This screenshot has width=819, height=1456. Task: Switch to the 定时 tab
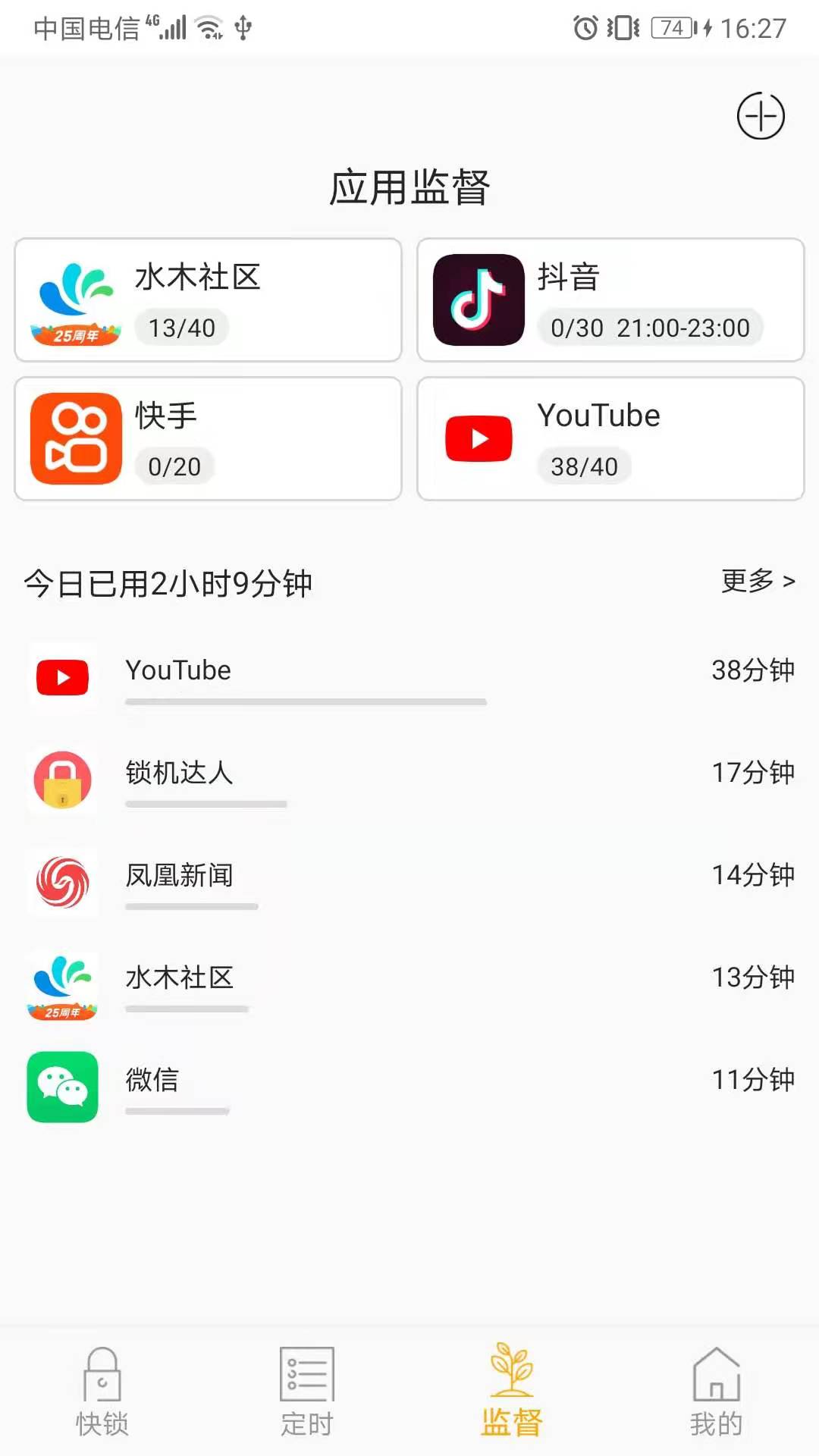(x=307, y=1392)
